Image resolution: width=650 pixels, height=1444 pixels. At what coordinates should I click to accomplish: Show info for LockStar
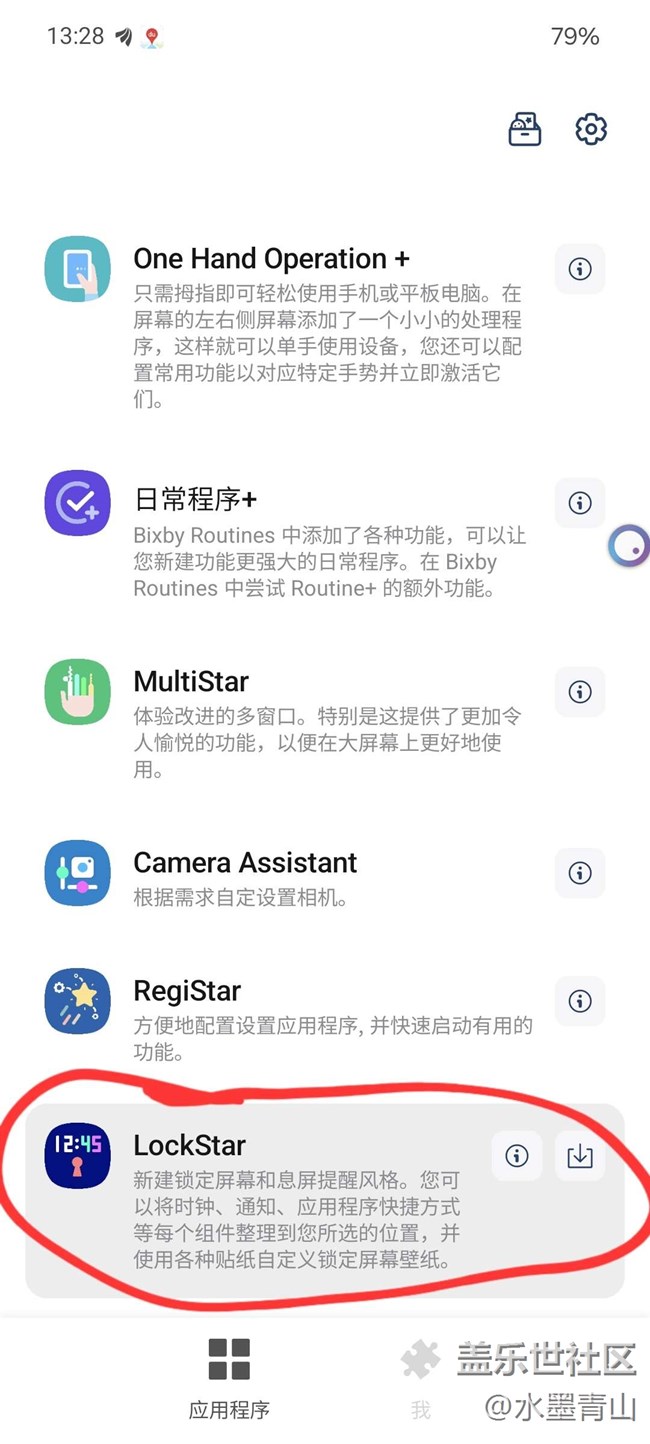point(517,1156)
